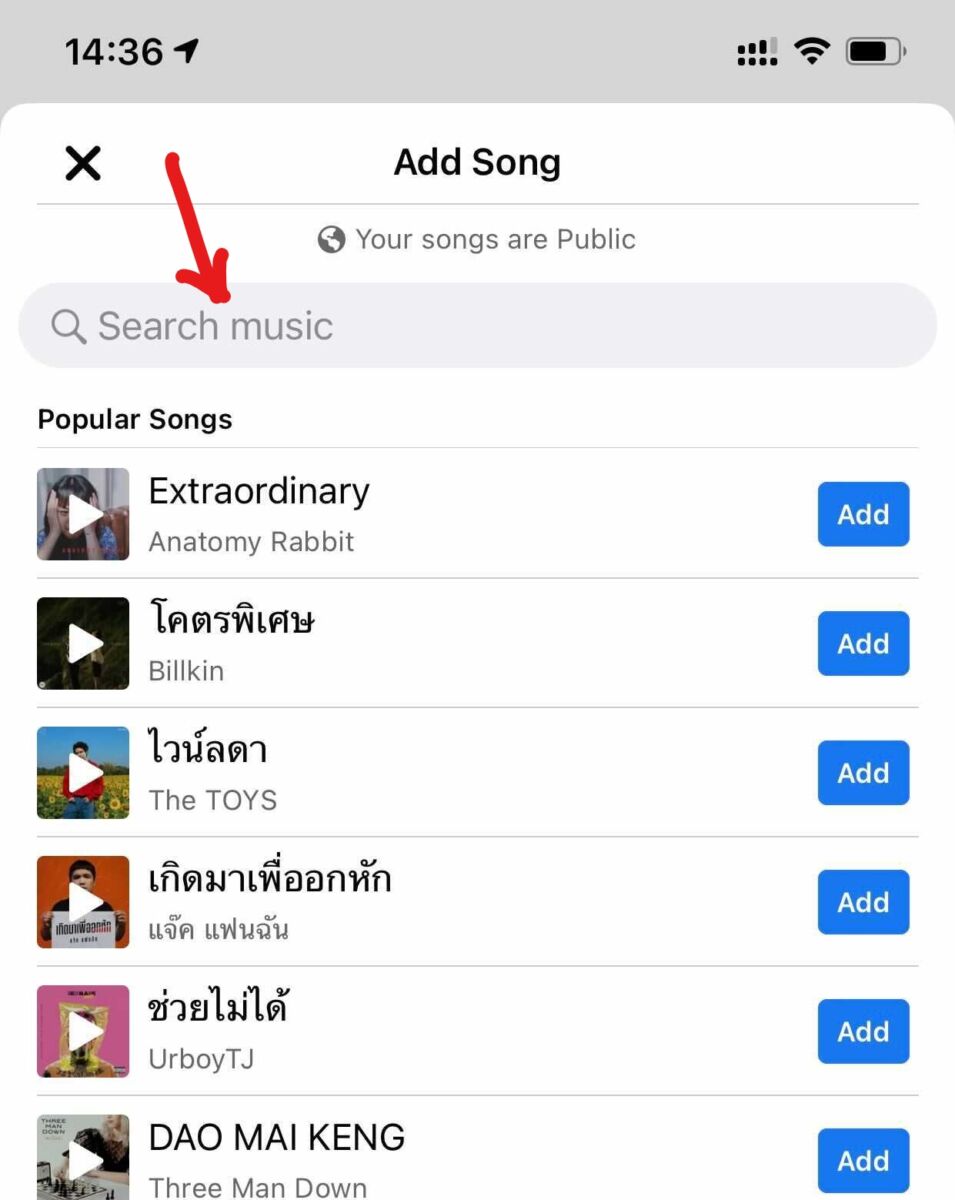This screenshot has height=1200, width=955.
Task: Close the Add Song sheet
Action: click(x=83, y=163)
